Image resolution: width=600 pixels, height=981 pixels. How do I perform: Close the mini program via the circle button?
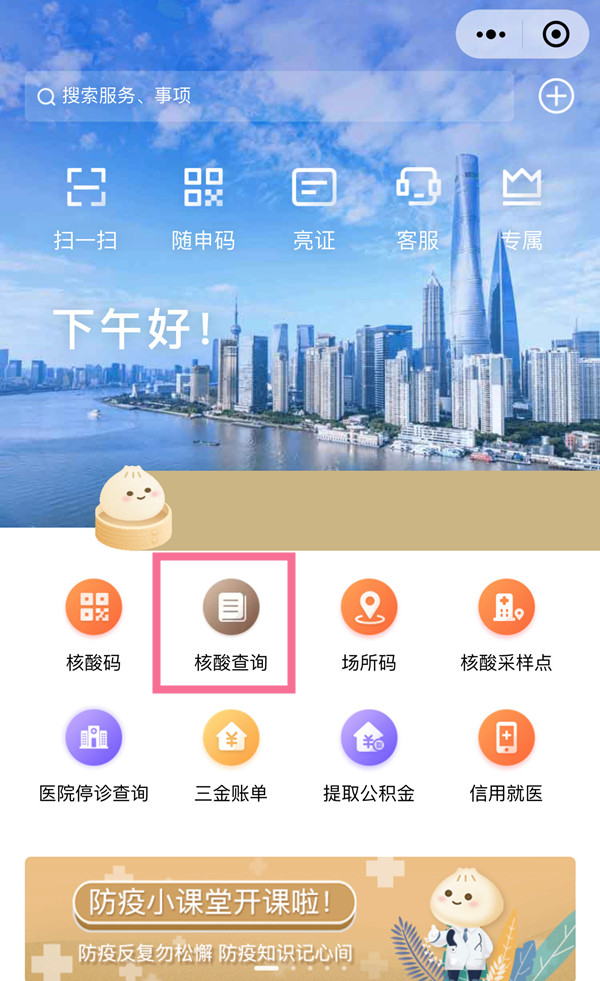click(x=555, y=35)
